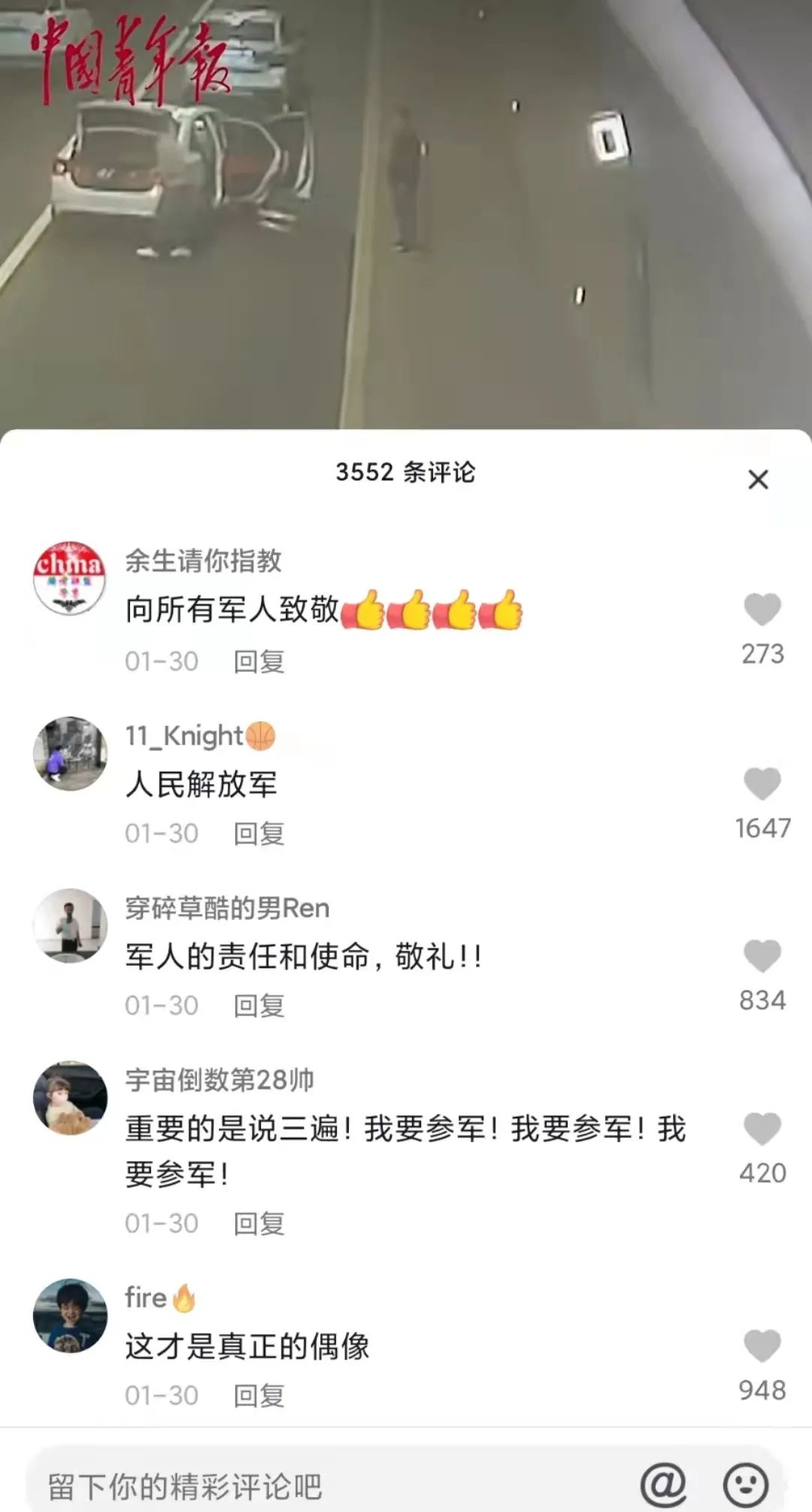The image size is (812, 1512).
Task: Reply to 11_Knight's comment
Action: (x=259, y=834)
